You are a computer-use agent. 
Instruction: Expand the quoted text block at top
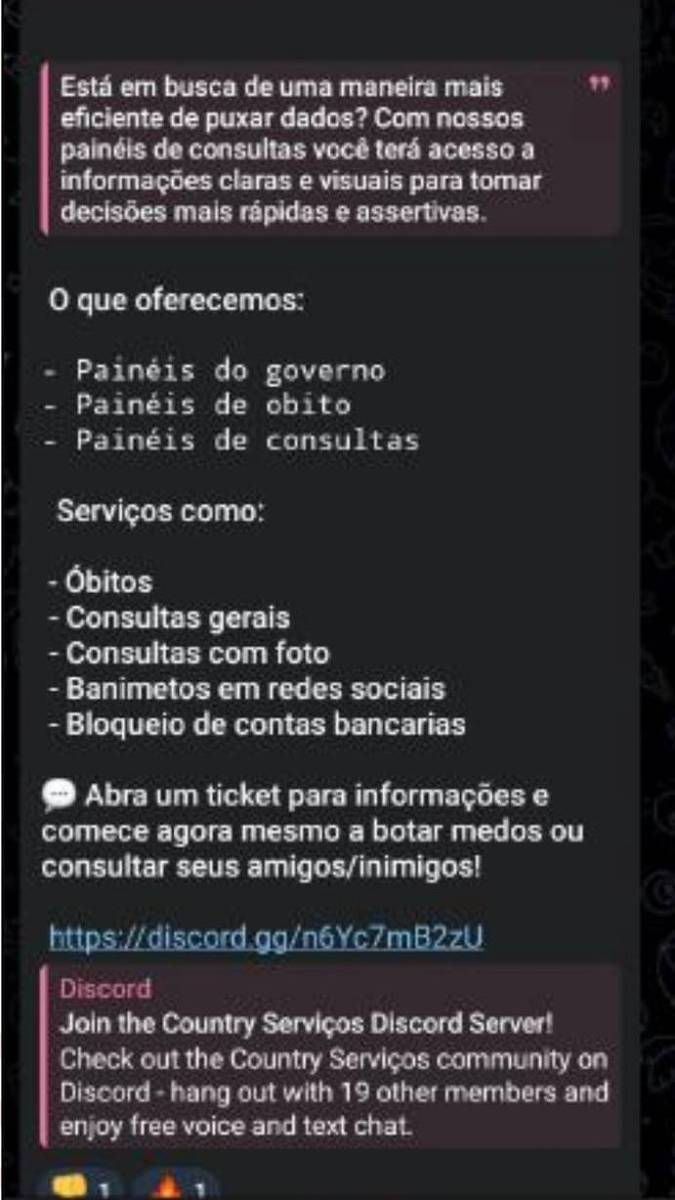[x=330, y=149]
